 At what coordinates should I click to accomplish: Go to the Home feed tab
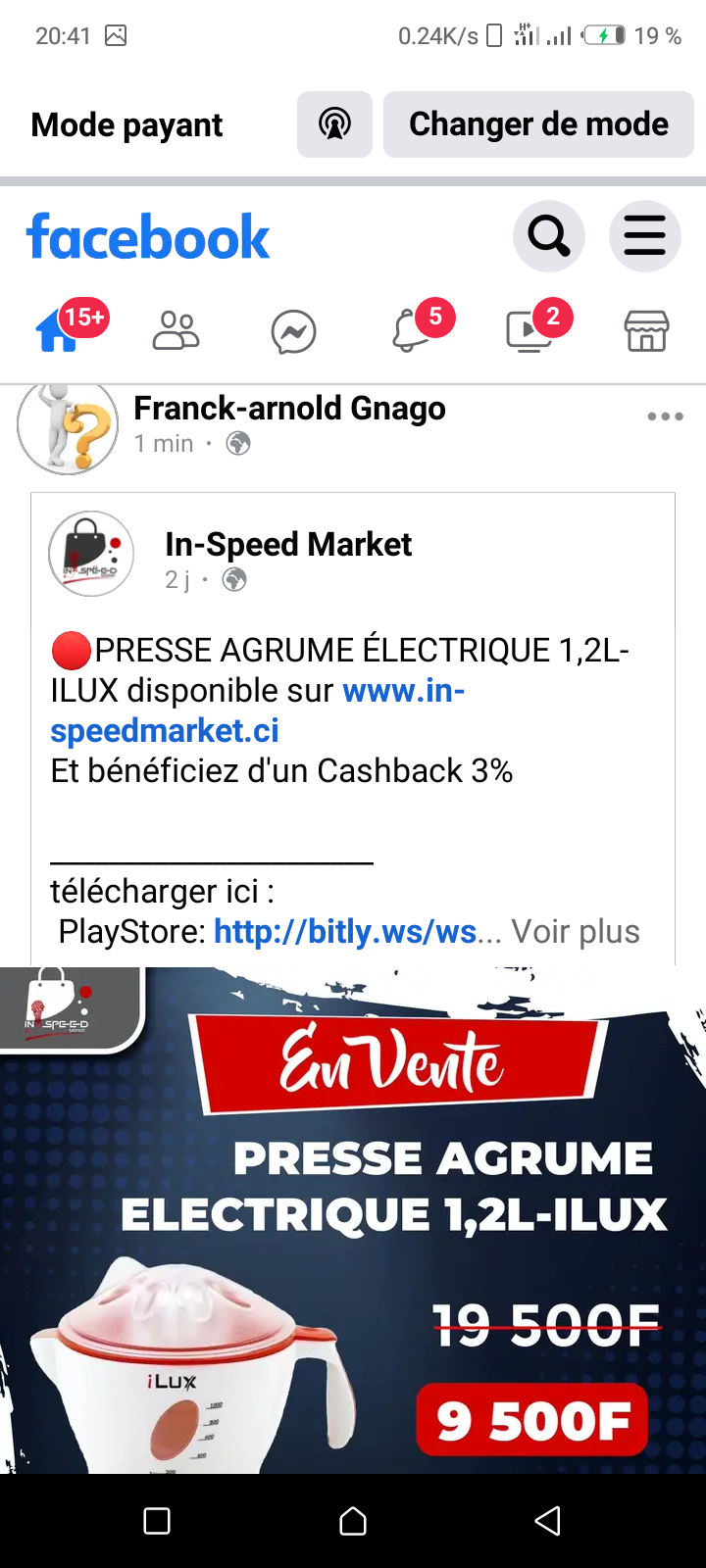click(x=59, y=331)
